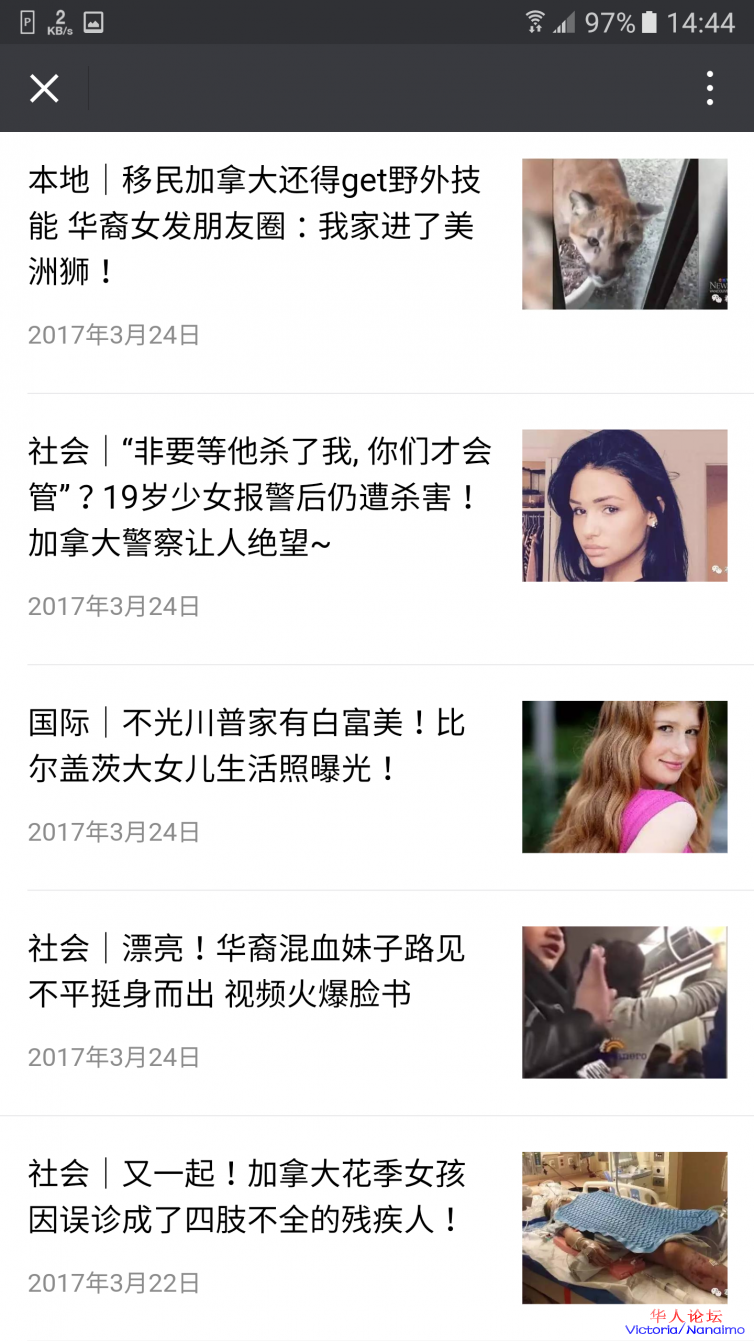Open the three-dot overflow menu
The height and width of the screenshot is (1341, 754).
tap(709, 89)
